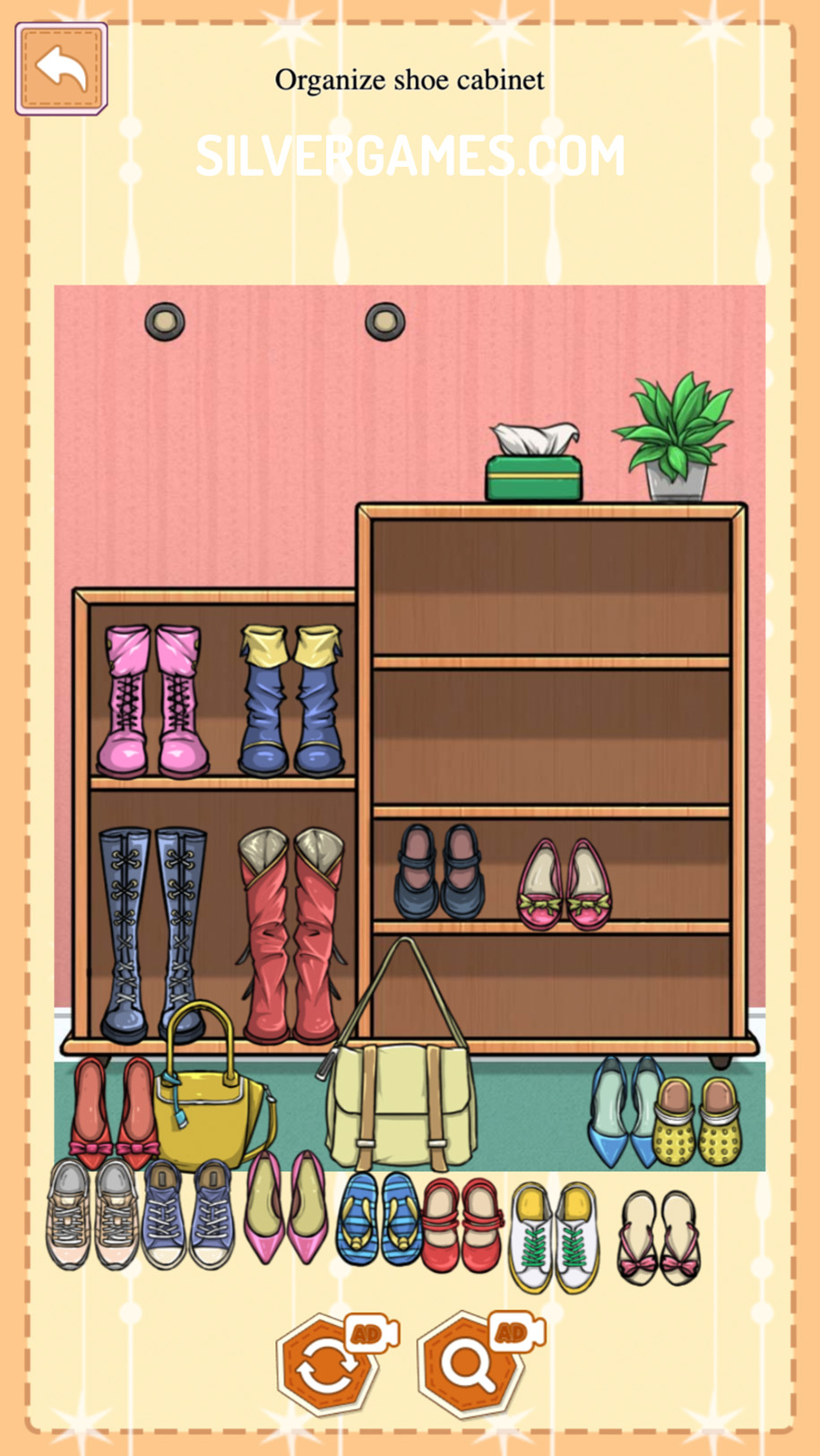The height and width of the screenshot is (1456, 820).
Task: Tap the black mary janes on shelf
Action: pyautogui.click(x=439, y=872)
